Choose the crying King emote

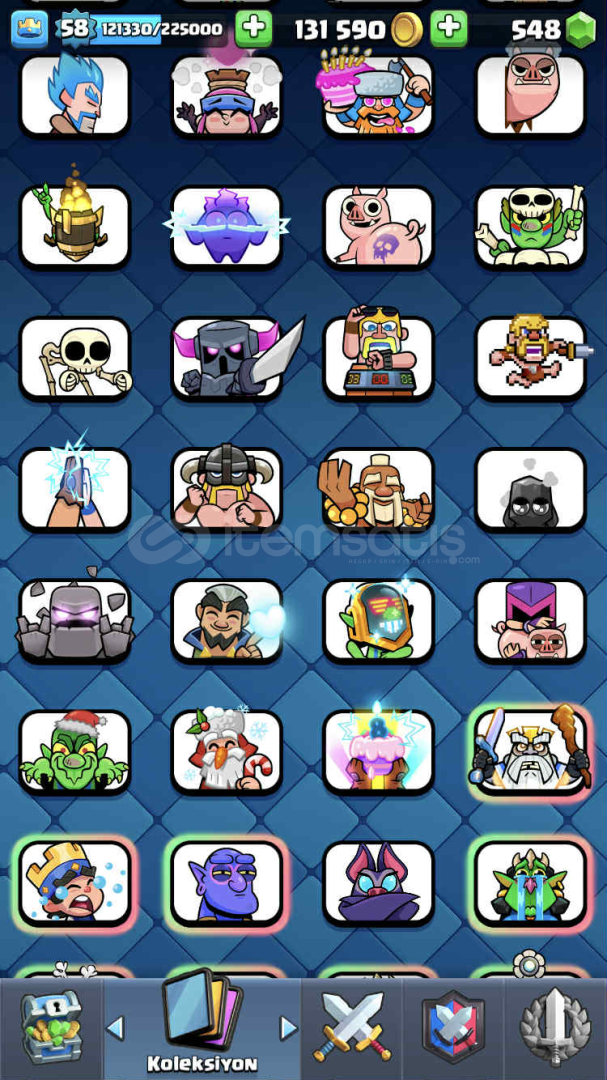point(74,883)
